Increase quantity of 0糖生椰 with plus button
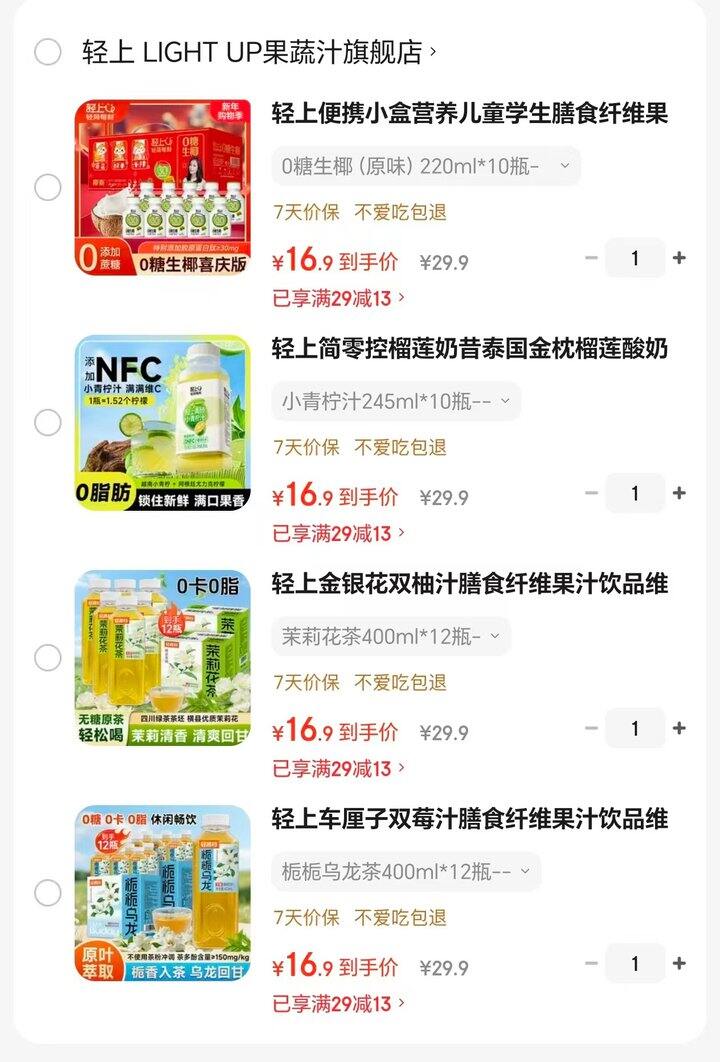Image resolution: width=720 pixels, height=1062 pixels. click(679, 258)
